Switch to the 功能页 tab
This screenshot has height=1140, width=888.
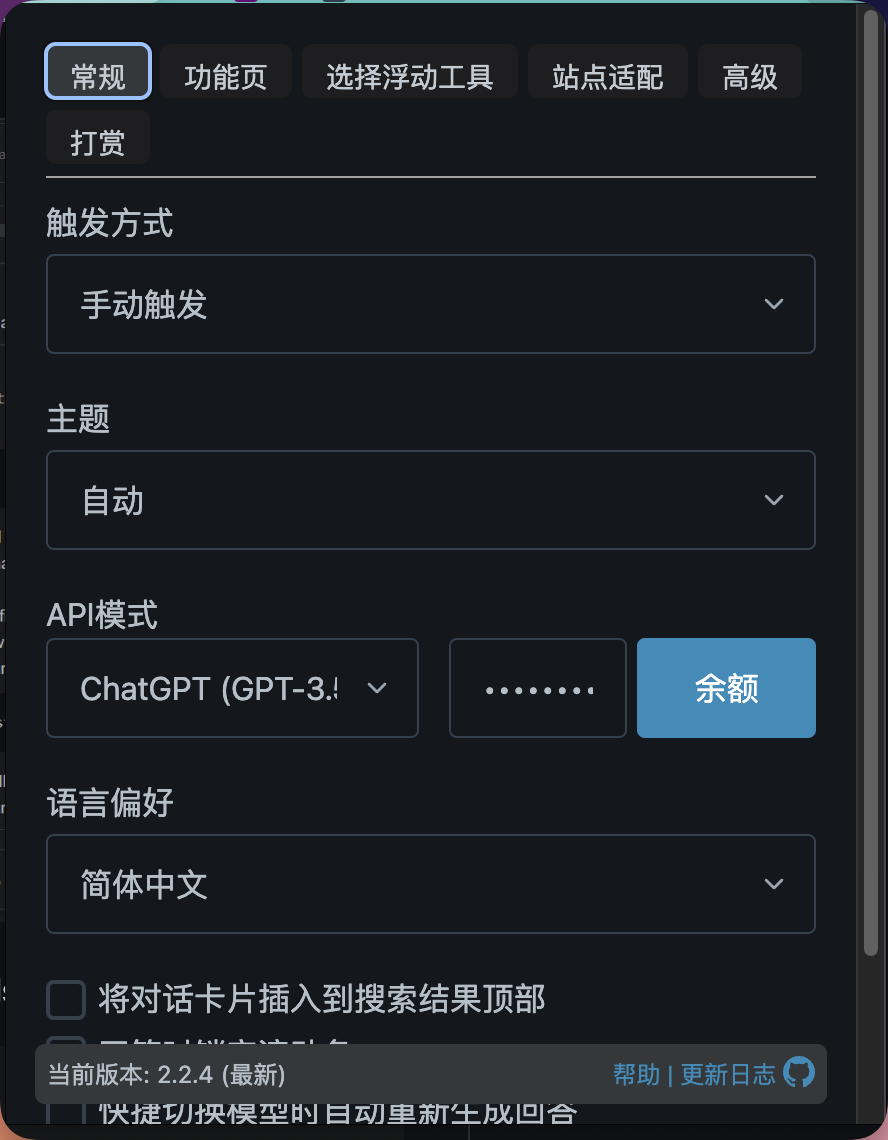point(226,77)
